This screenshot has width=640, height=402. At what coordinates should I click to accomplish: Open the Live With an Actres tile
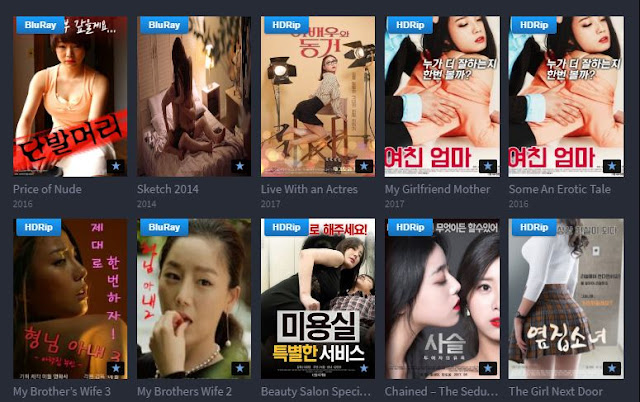click(317, 95)
